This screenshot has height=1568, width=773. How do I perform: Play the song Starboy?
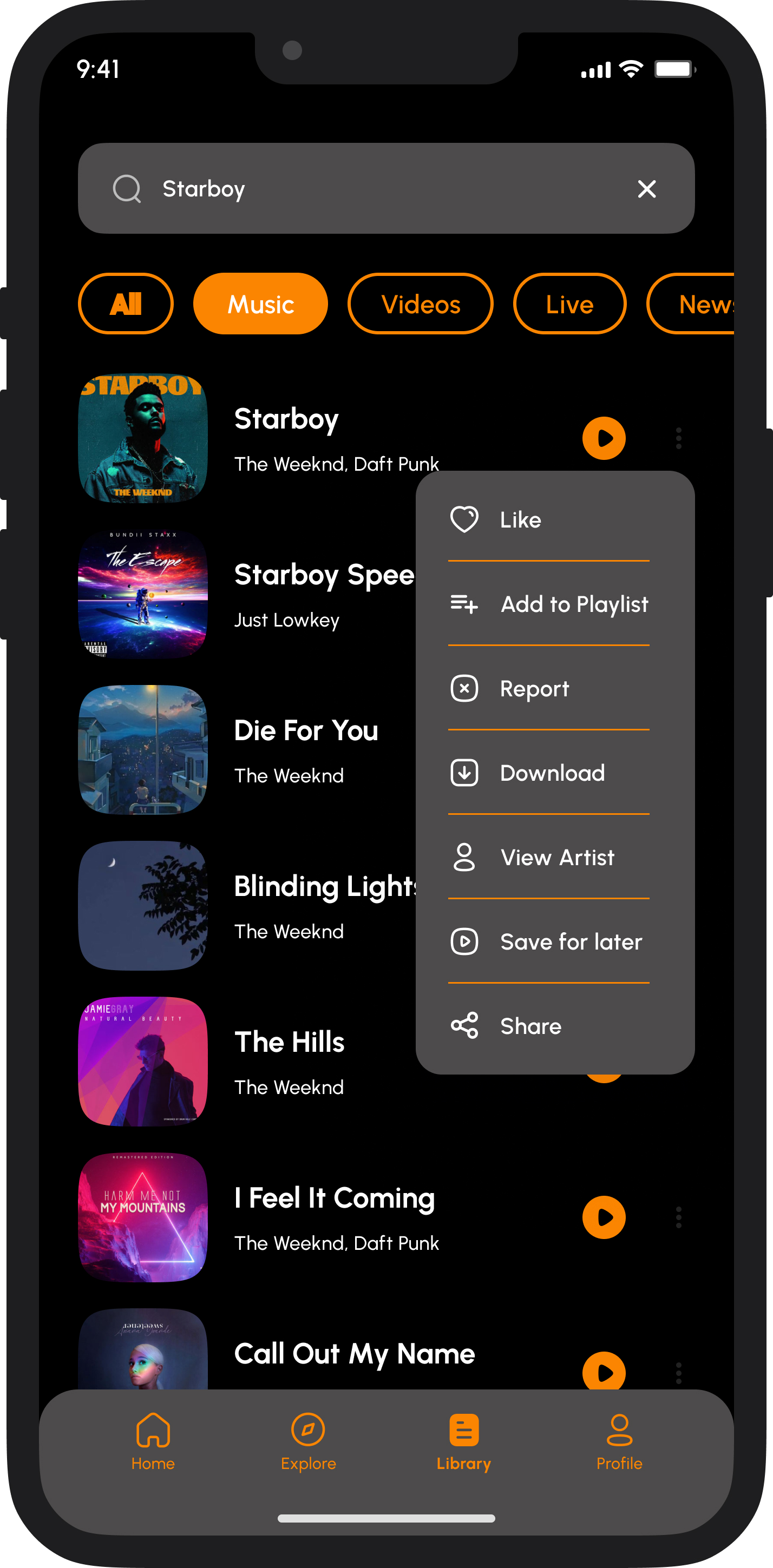[x=604, y=438]
